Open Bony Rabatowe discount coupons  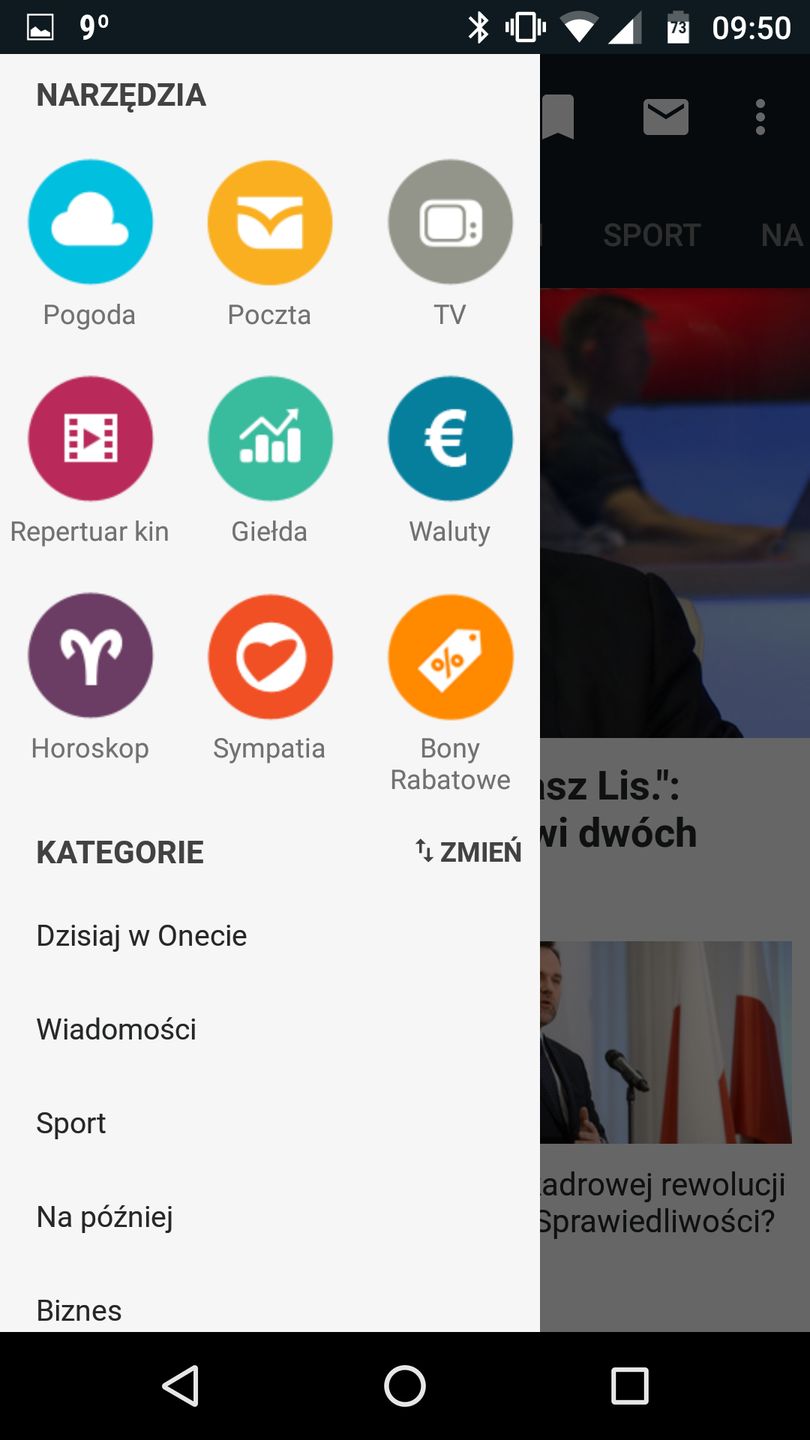450,656
